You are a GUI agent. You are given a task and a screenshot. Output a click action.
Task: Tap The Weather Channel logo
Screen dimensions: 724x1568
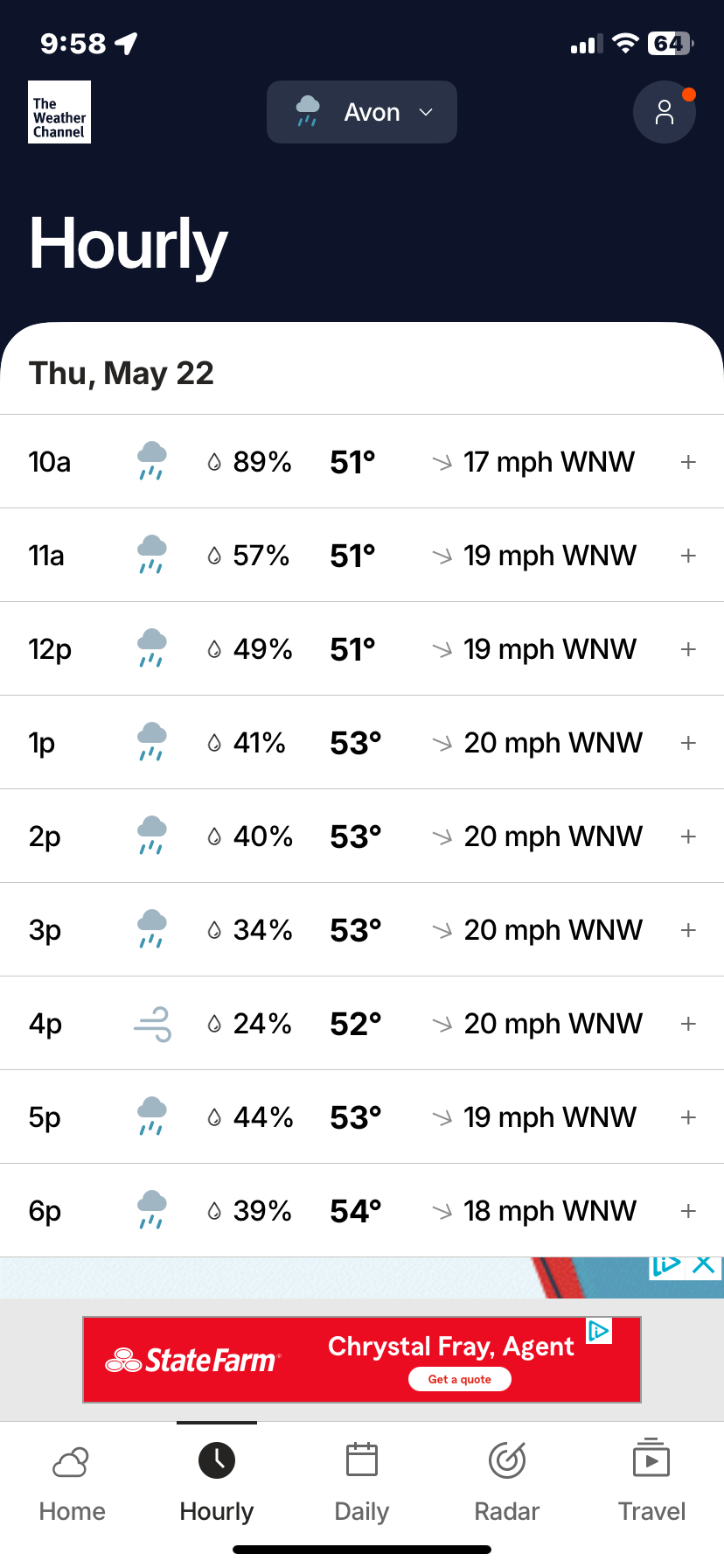tap(59, 112)
